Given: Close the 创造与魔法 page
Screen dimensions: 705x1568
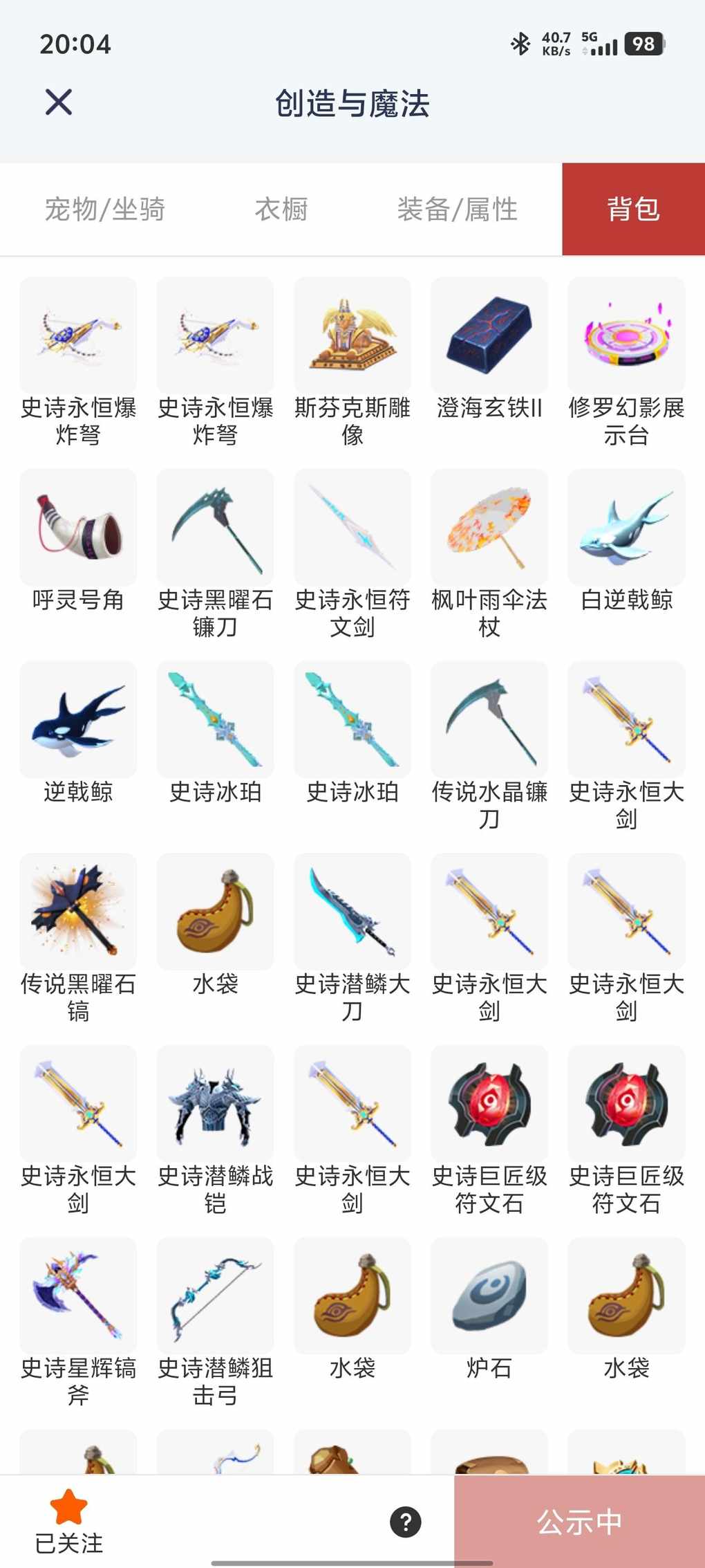Looking at the screenshot, I should click(x=59, y=102).
